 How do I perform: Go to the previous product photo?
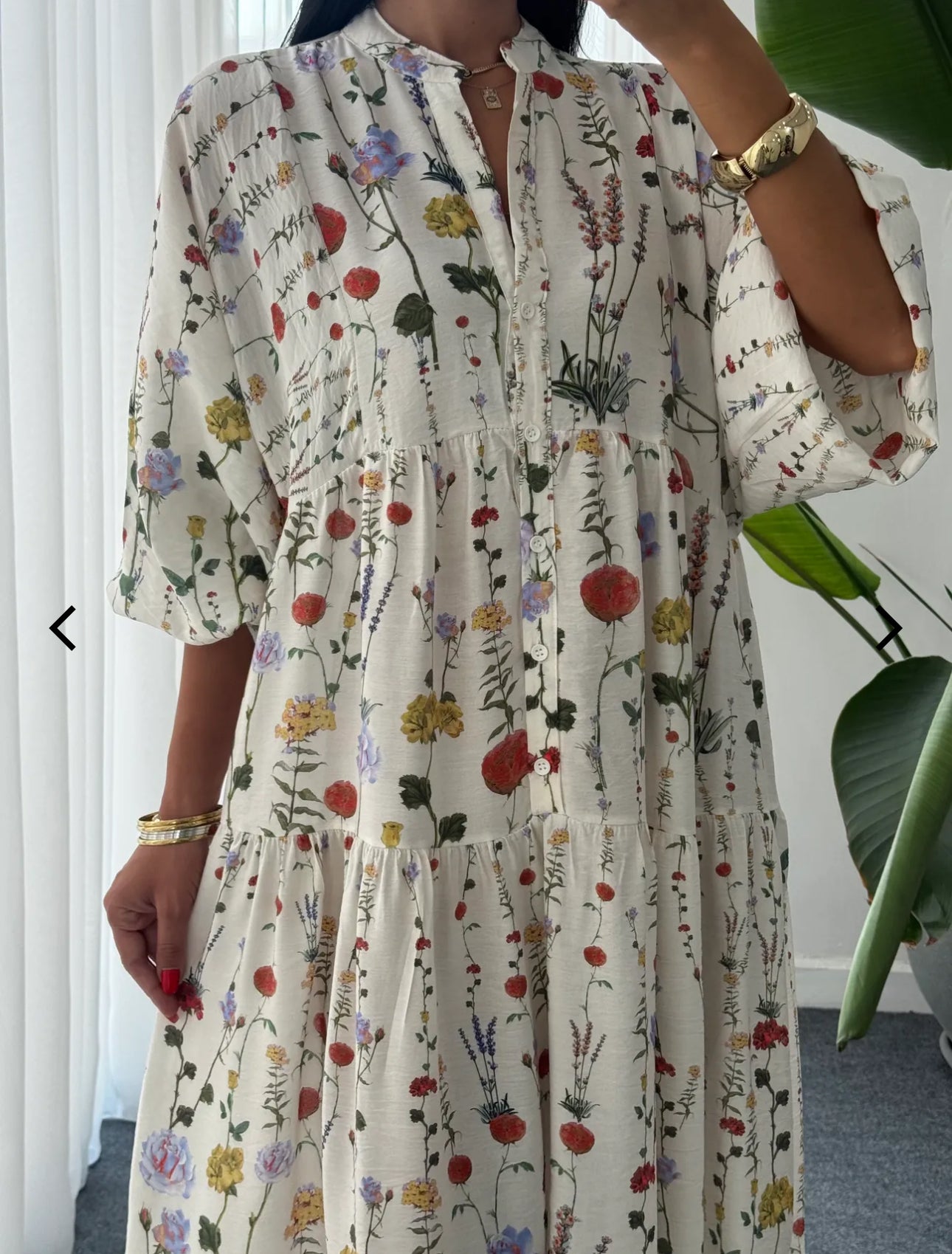(63, 628)
